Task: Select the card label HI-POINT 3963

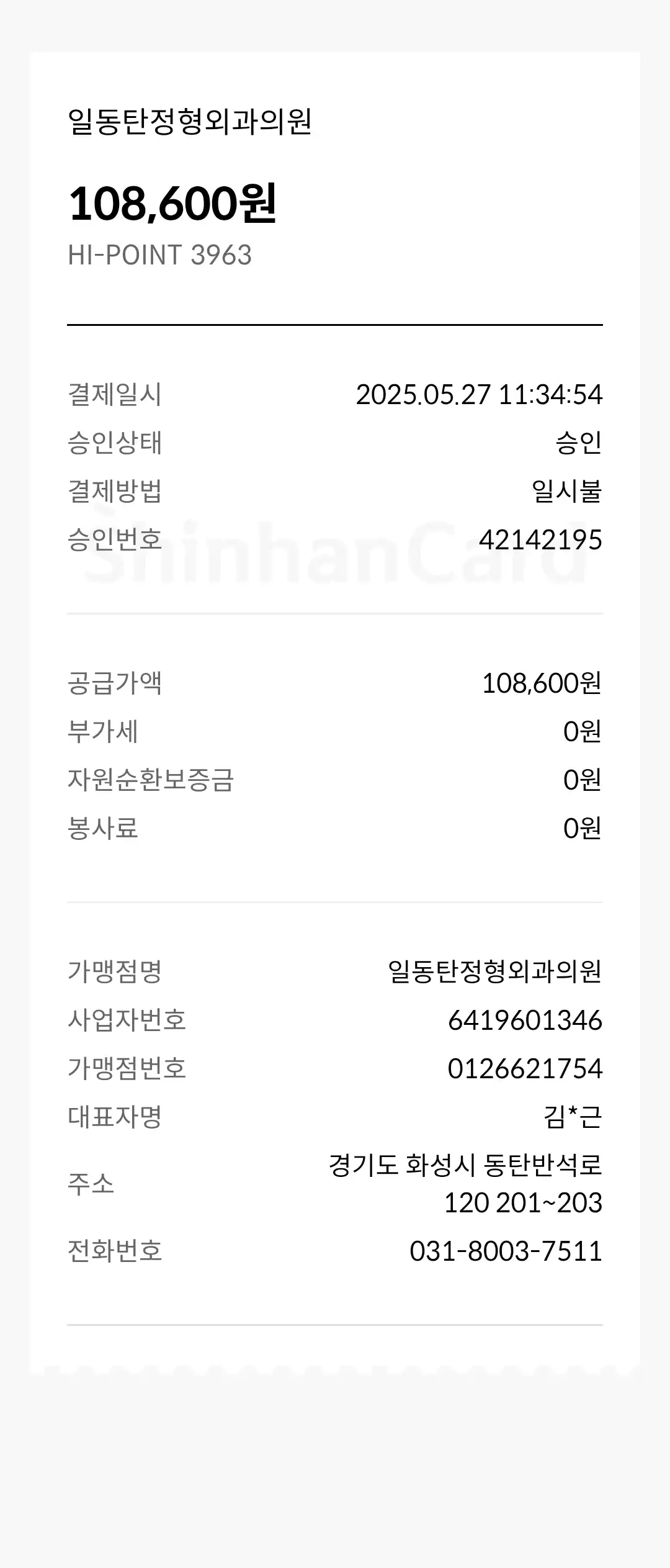Action: tap(160, 253)
